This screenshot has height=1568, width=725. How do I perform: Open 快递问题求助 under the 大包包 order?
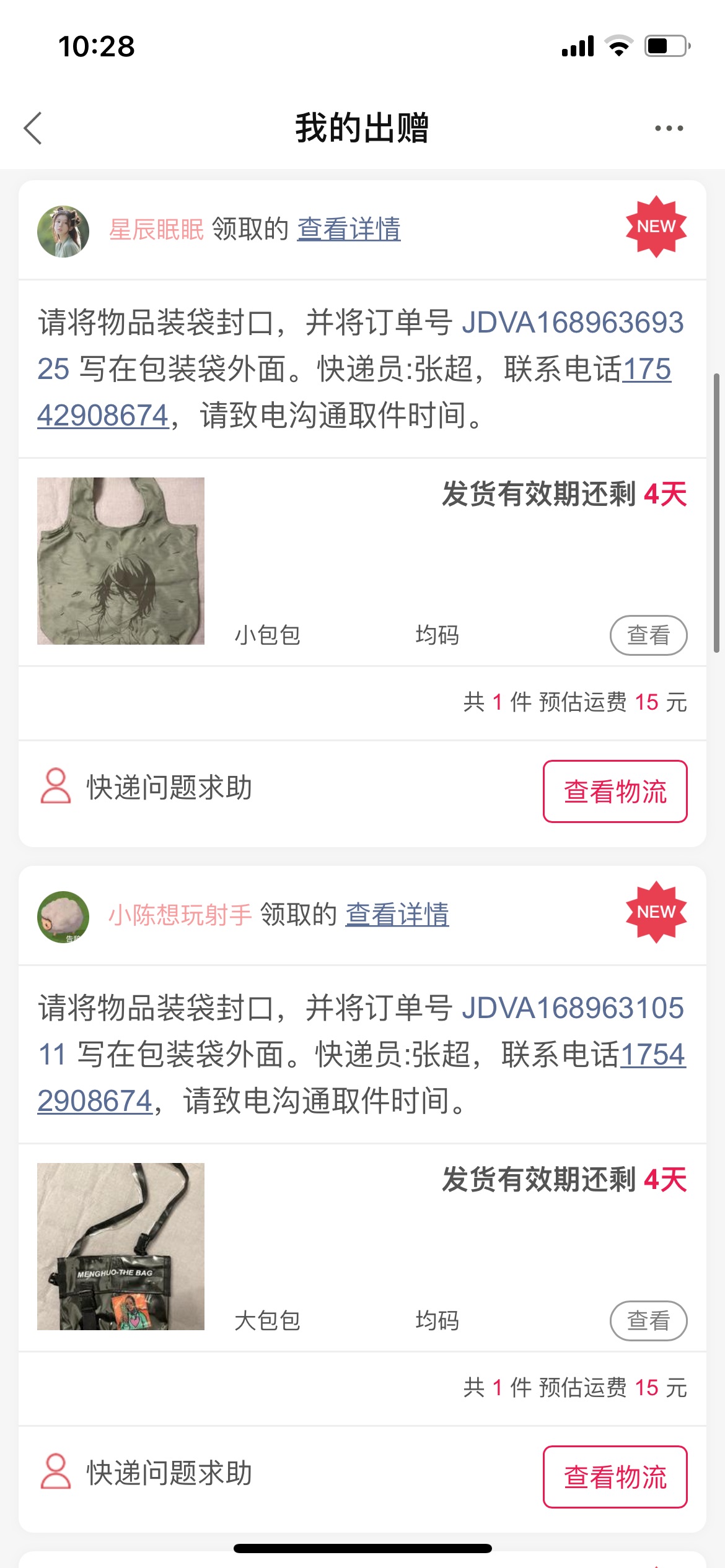pyautogui.click(x=147, y=1473)
